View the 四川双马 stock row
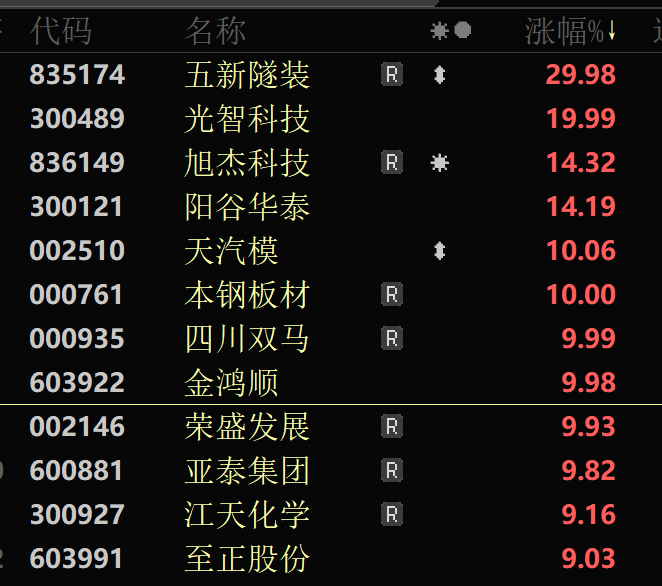Viewport: 662px width, 586px height. (x=247, y=339)
